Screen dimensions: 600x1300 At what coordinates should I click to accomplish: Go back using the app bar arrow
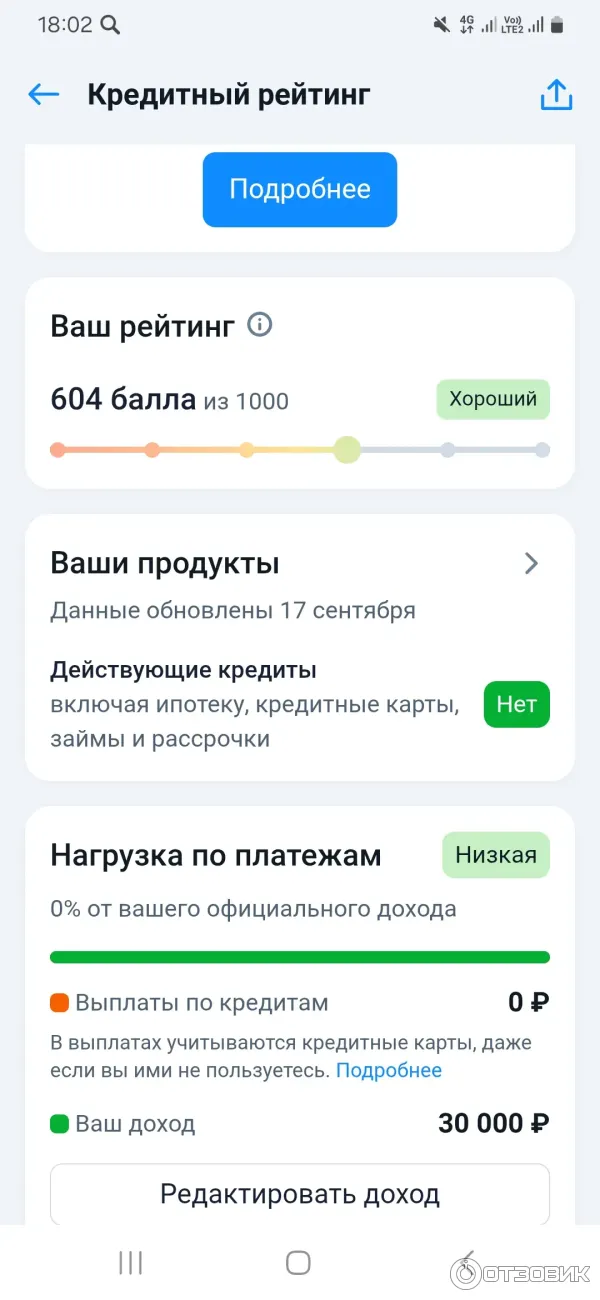[44, 95]
